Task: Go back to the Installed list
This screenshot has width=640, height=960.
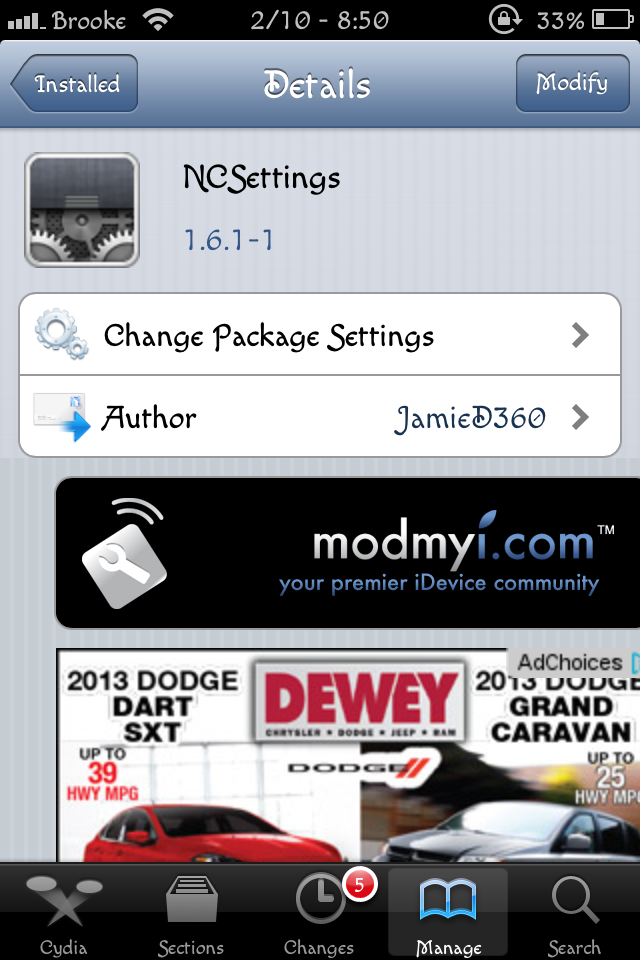Action: [75, 84]
